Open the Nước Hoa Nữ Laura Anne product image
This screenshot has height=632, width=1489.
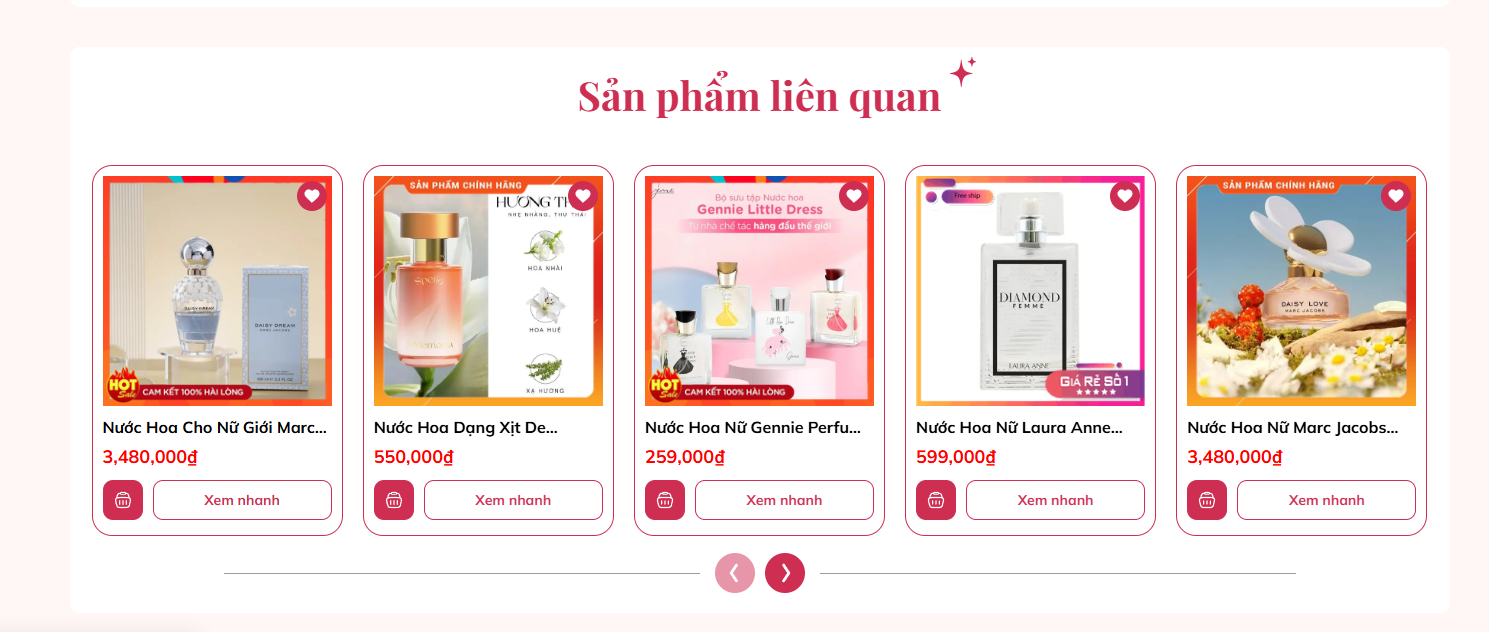tap(1030, 300)
